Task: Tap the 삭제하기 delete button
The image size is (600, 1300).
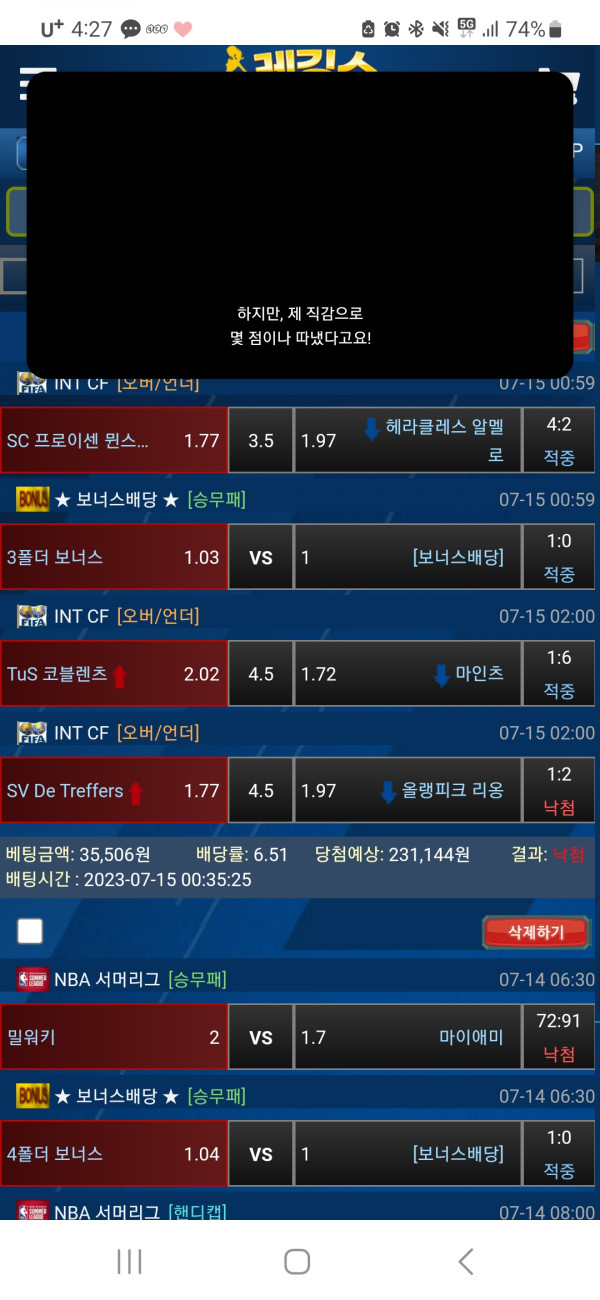Action: 536,932
